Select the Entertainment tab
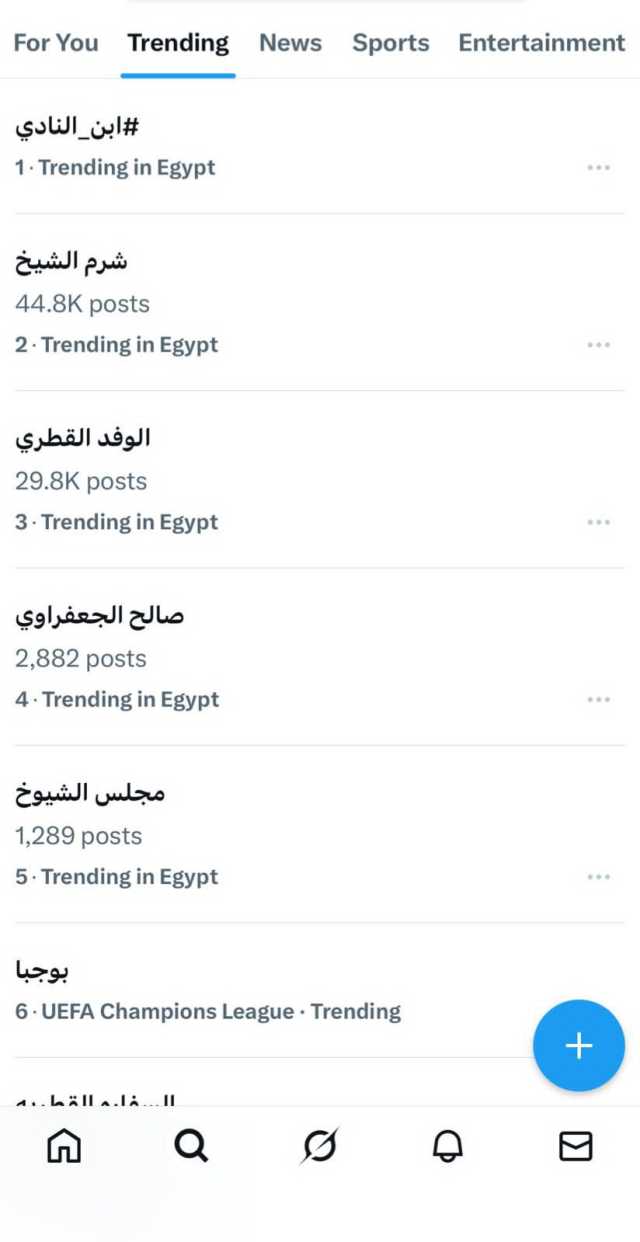 point(541,43)
